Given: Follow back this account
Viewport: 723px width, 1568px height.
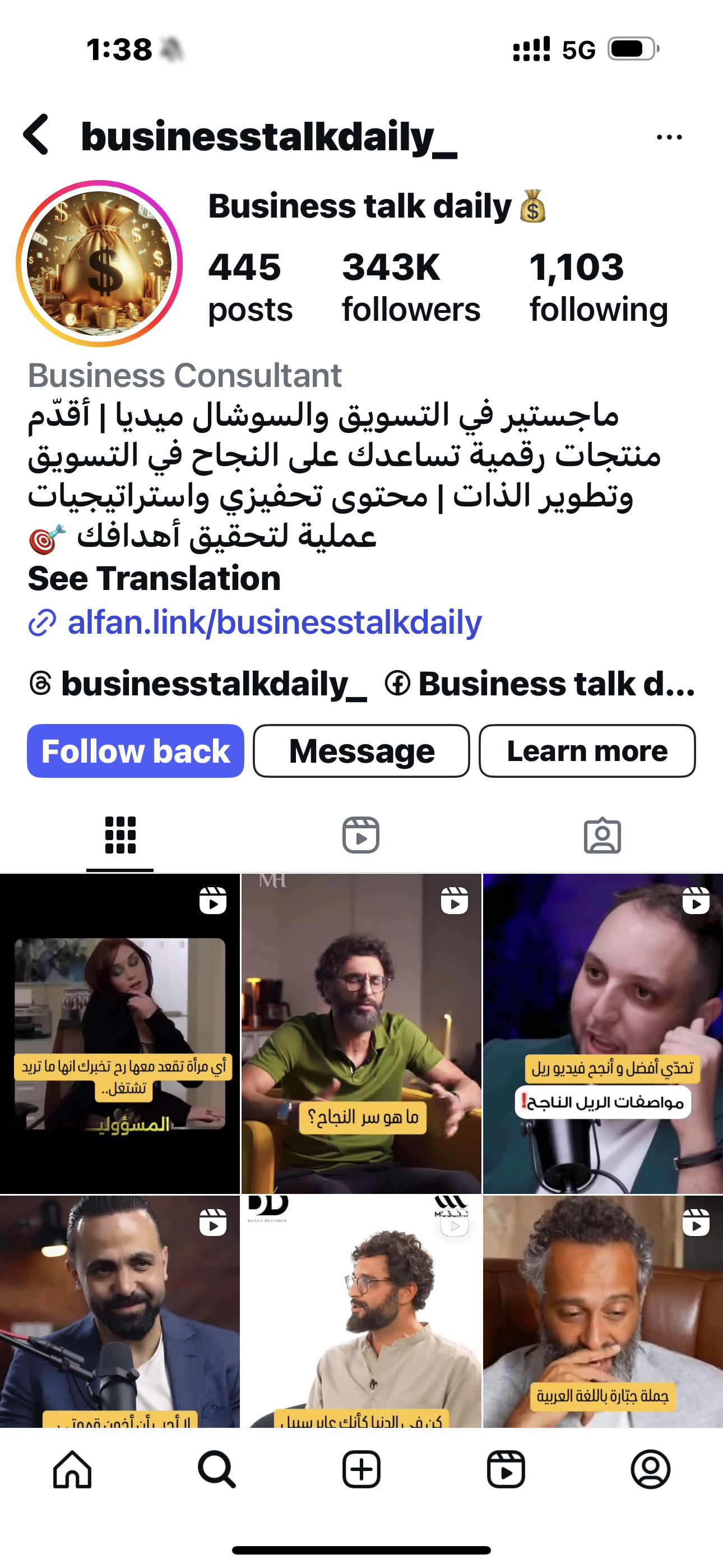Looking at the screenshot, I should [136, 750].
